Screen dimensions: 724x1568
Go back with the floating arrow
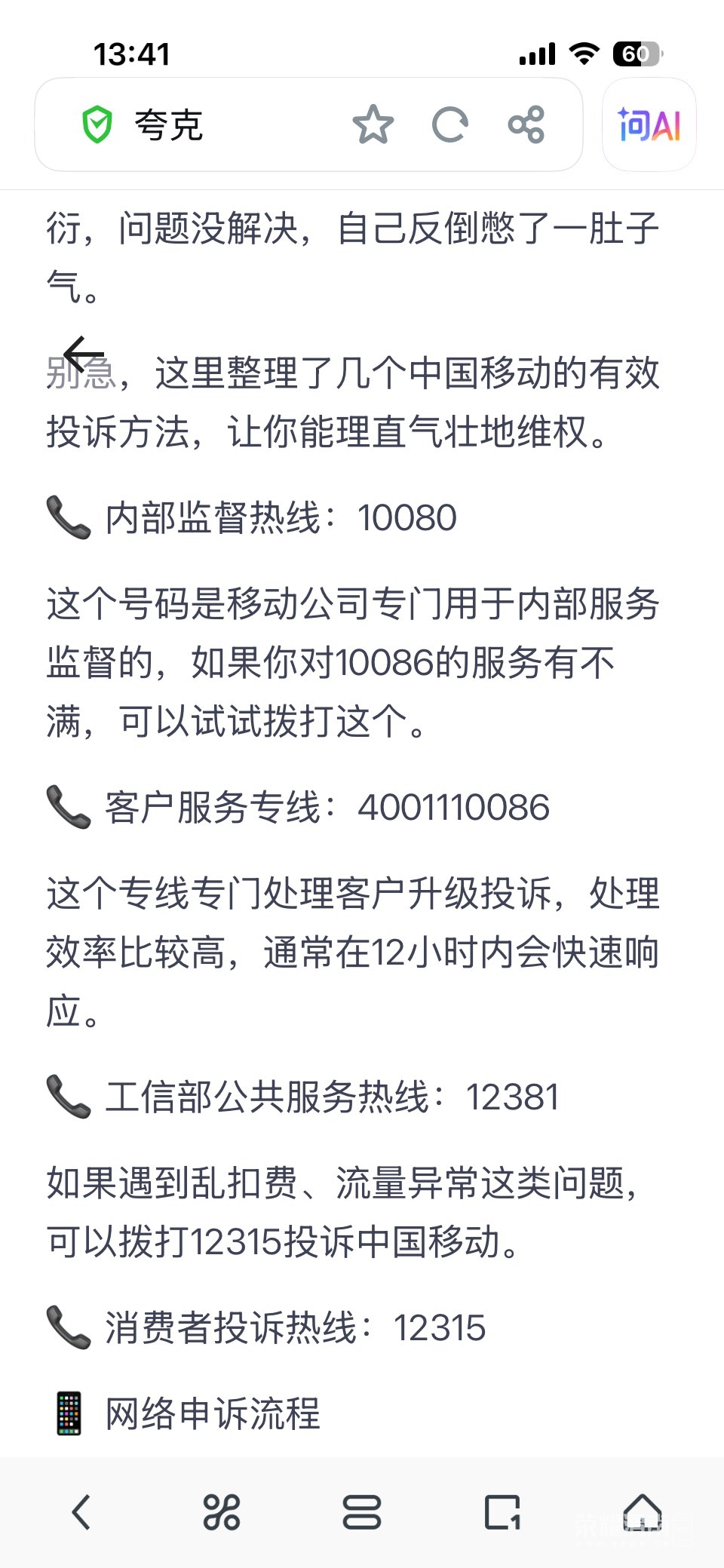(x=83, y=354)
